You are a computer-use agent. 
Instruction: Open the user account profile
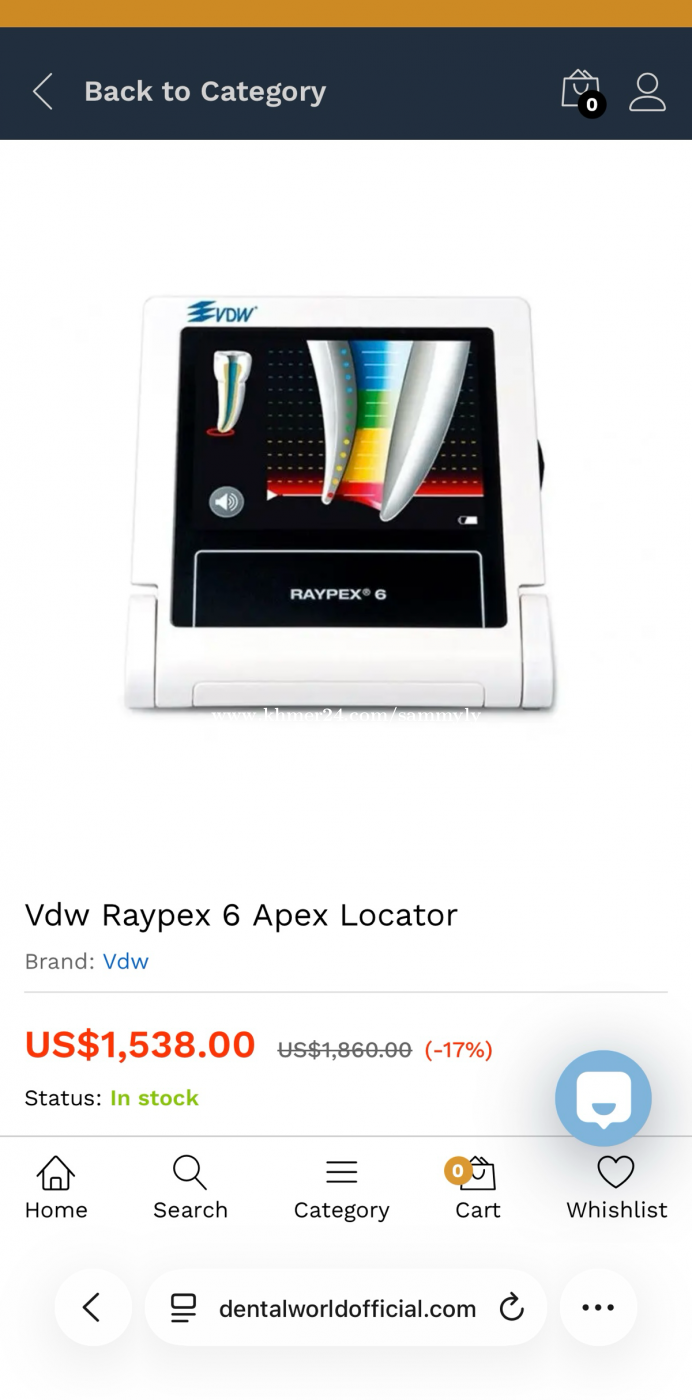pos(647,91)
